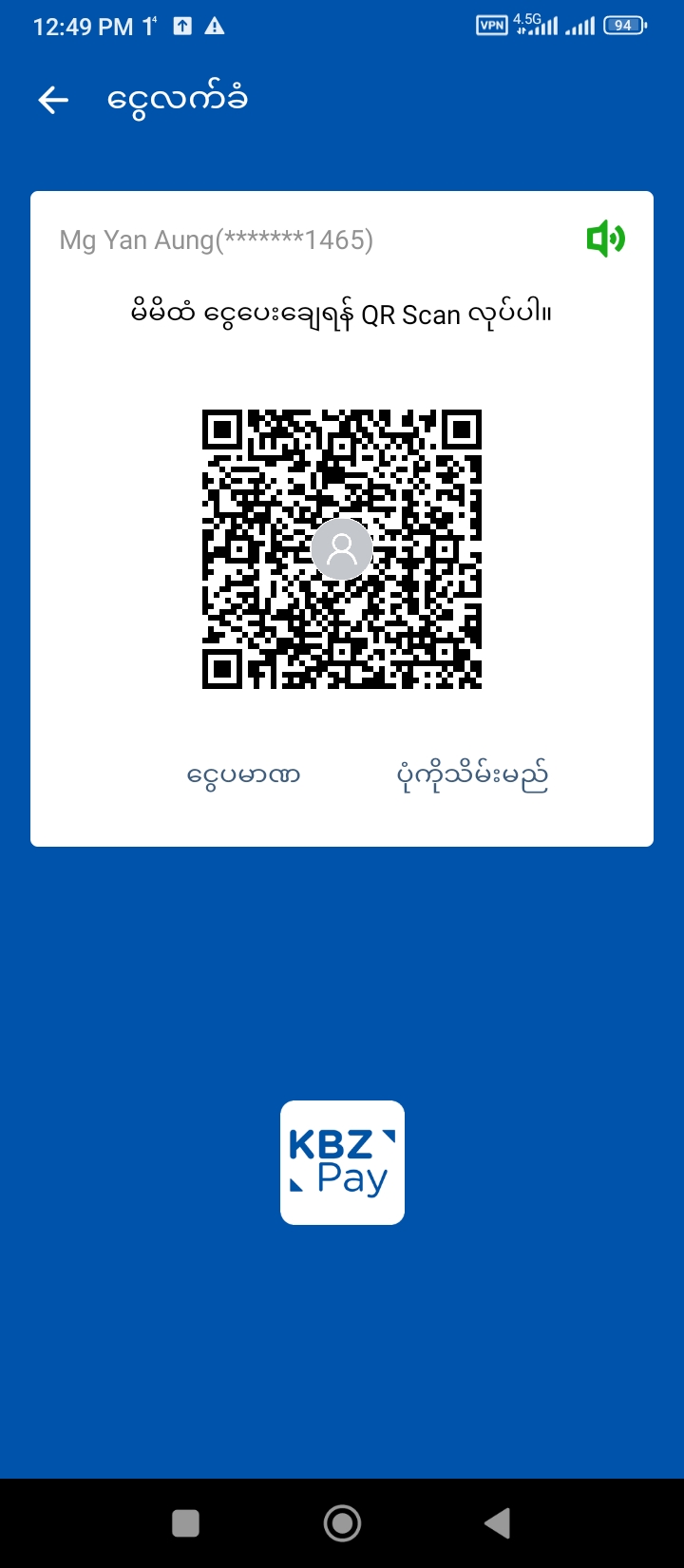
Task: Open the system home screen
Action: [342, 1523]
